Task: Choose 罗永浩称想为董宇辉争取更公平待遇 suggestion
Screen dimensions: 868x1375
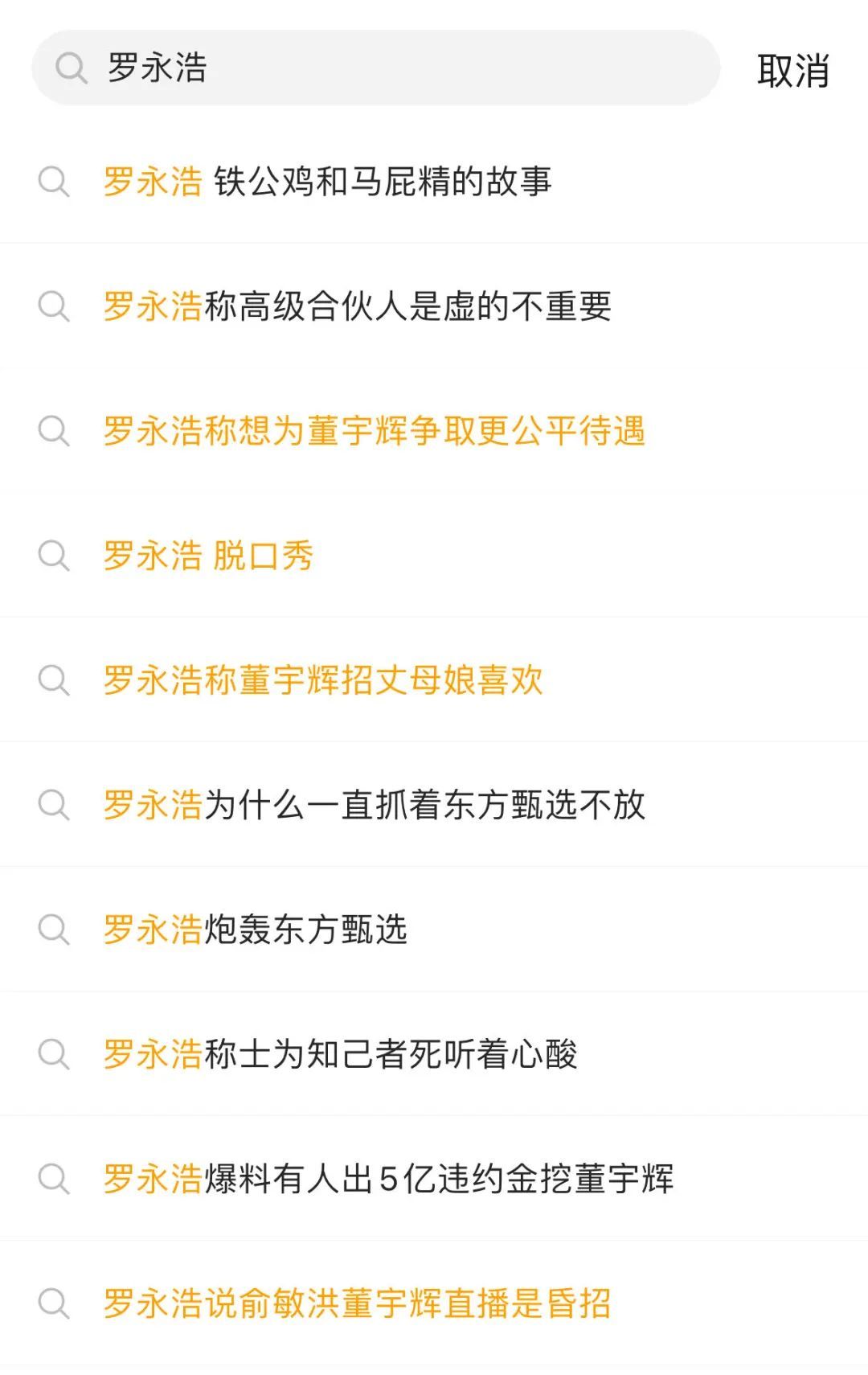Action: pyautogui.click(x=434, y=431)
